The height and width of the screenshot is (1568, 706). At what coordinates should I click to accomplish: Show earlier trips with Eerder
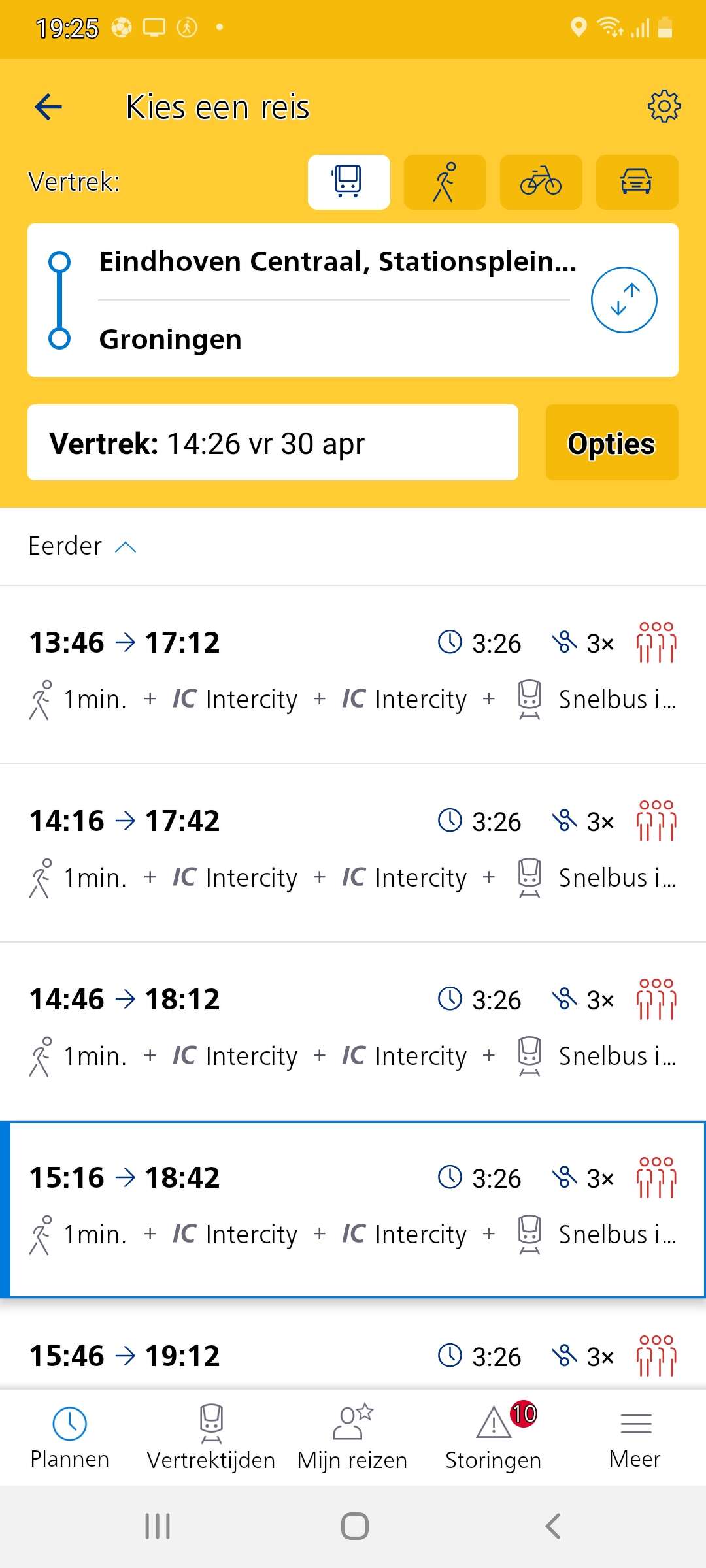tap(82, 546)
